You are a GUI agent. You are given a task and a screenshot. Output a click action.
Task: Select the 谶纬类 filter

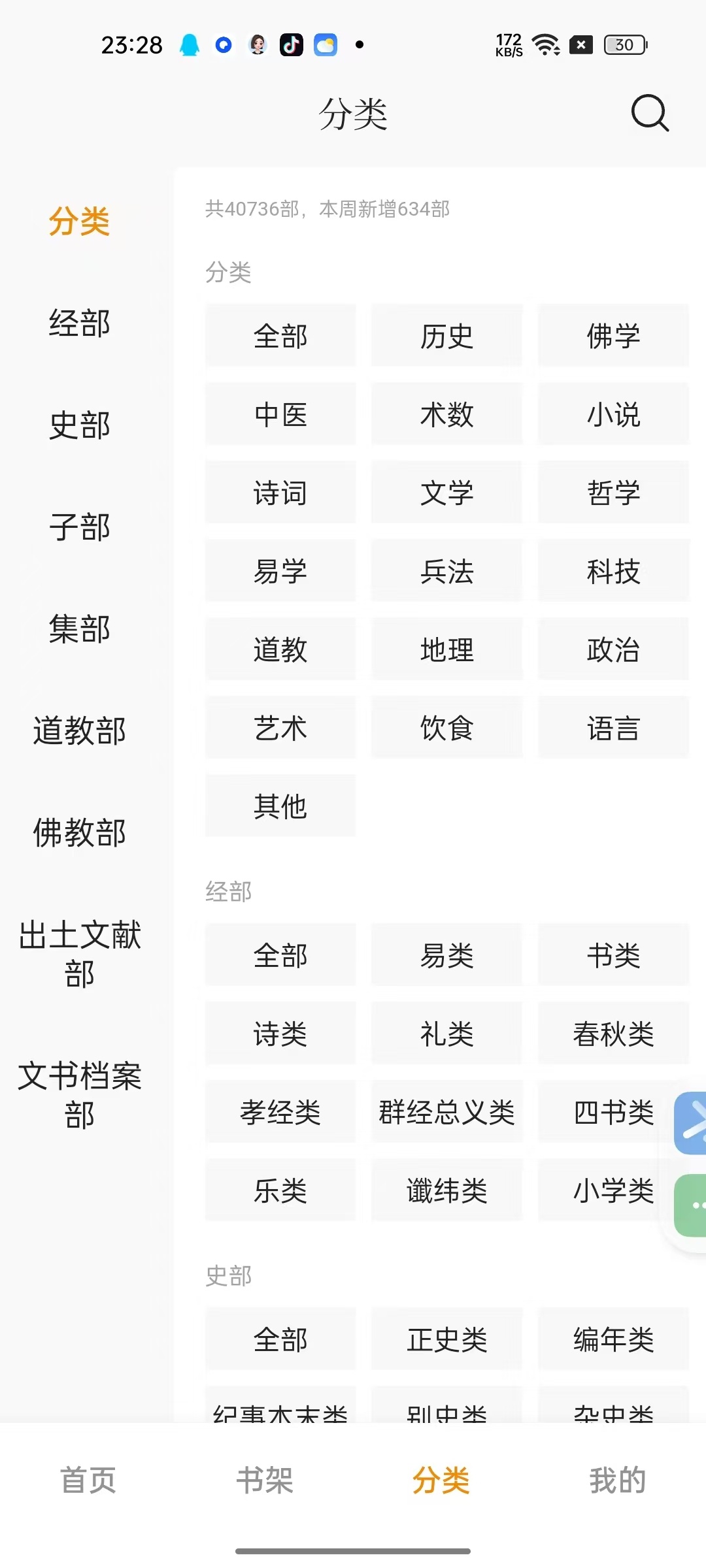(x=446, y=1190)
